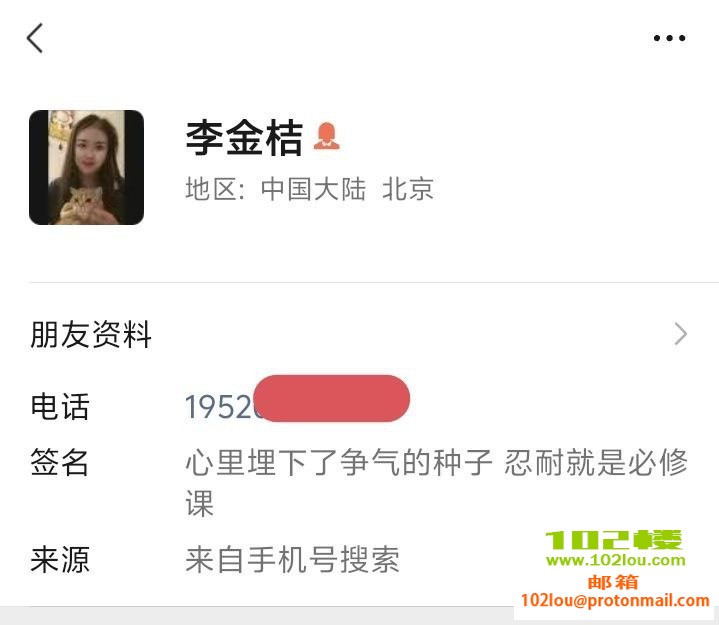Open the 朋友资料 row
719x625 pixels.
tap(359, 334)
